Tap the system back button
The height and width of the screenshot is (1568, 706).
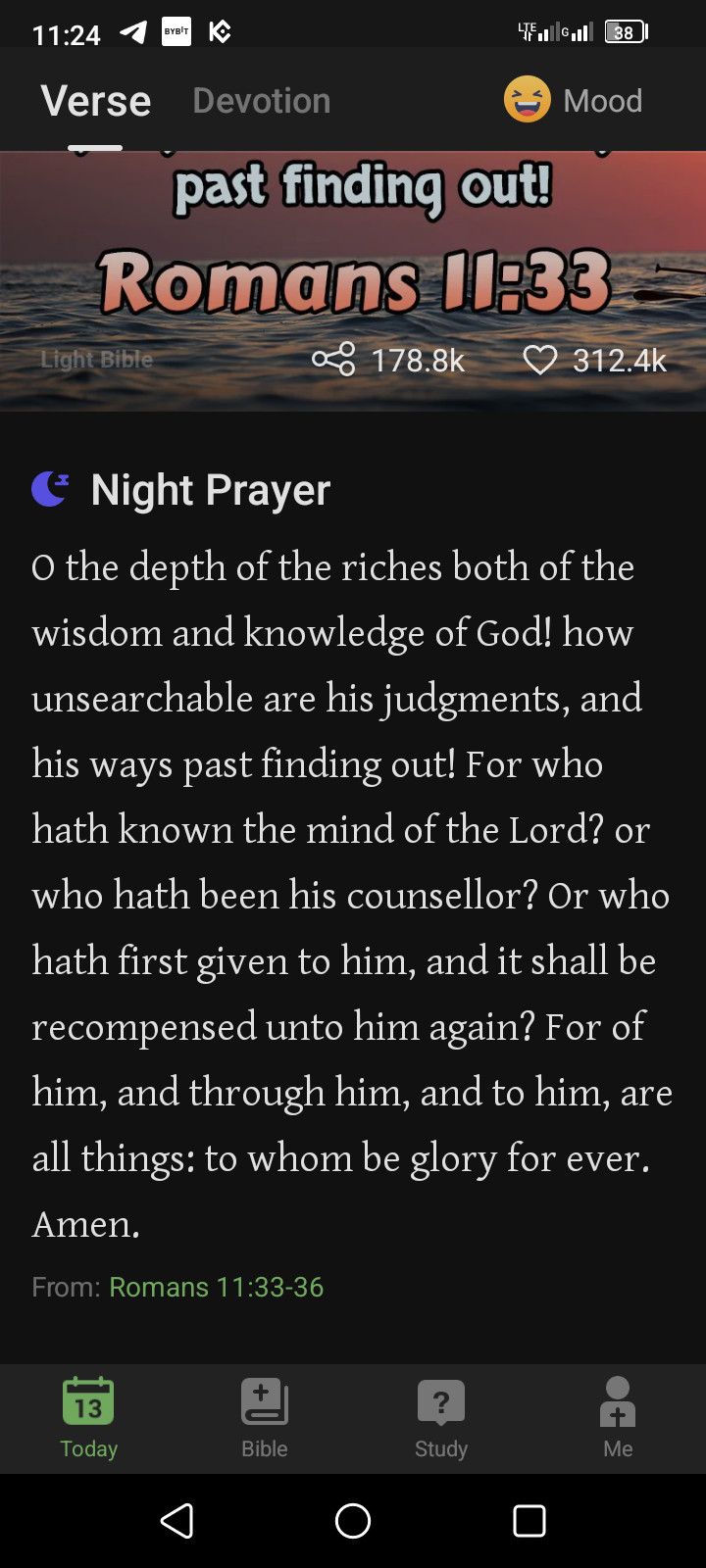[176, 1521]
